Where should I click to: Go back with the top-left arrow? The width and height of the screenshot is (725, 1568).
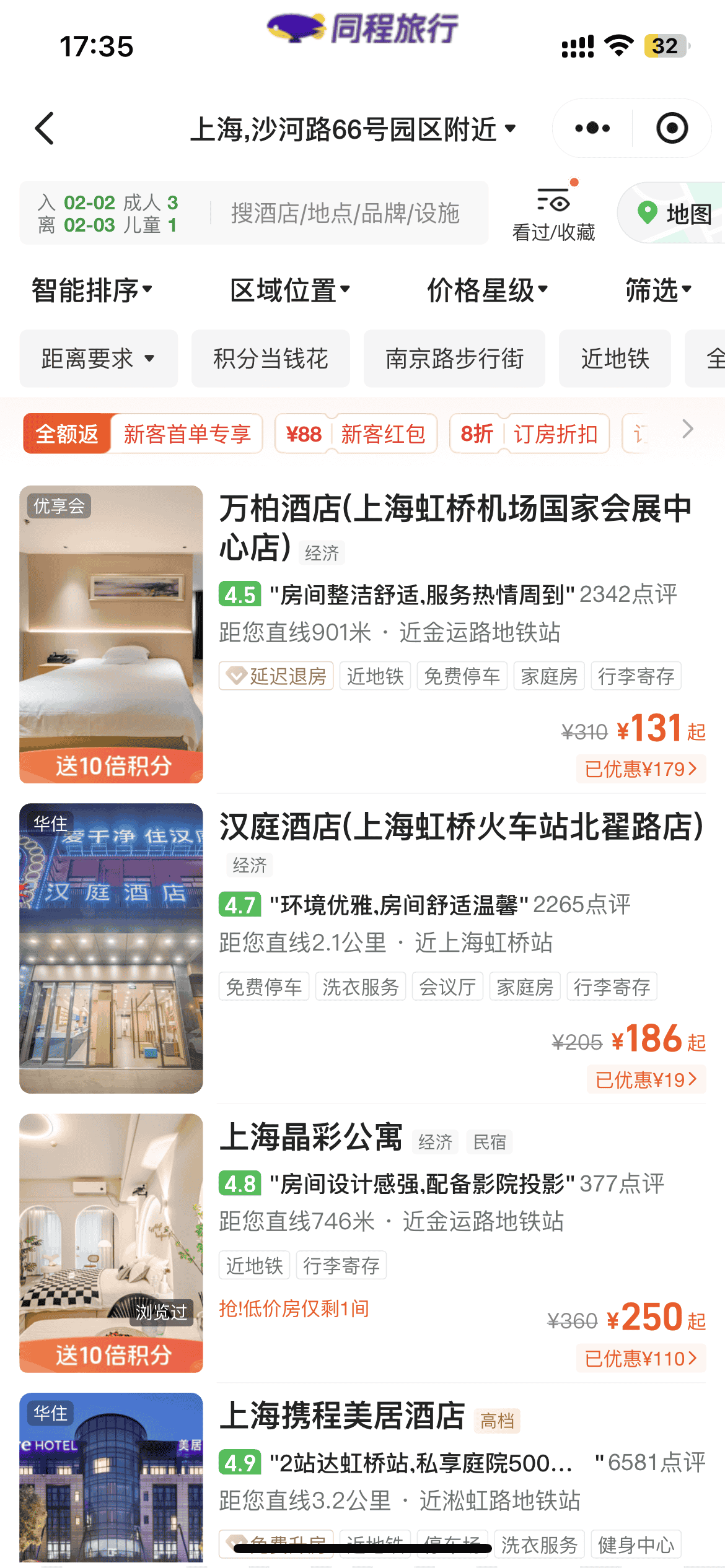pos(45,129)
